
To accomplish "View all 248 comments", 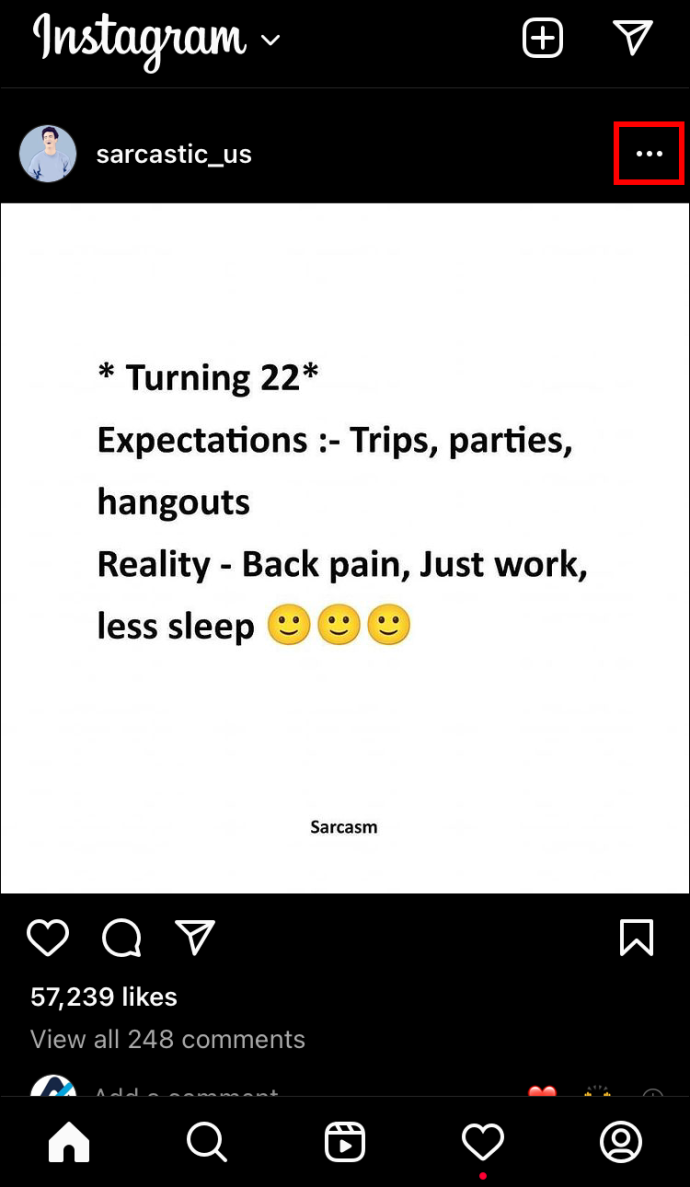I will click(167, 1039).
